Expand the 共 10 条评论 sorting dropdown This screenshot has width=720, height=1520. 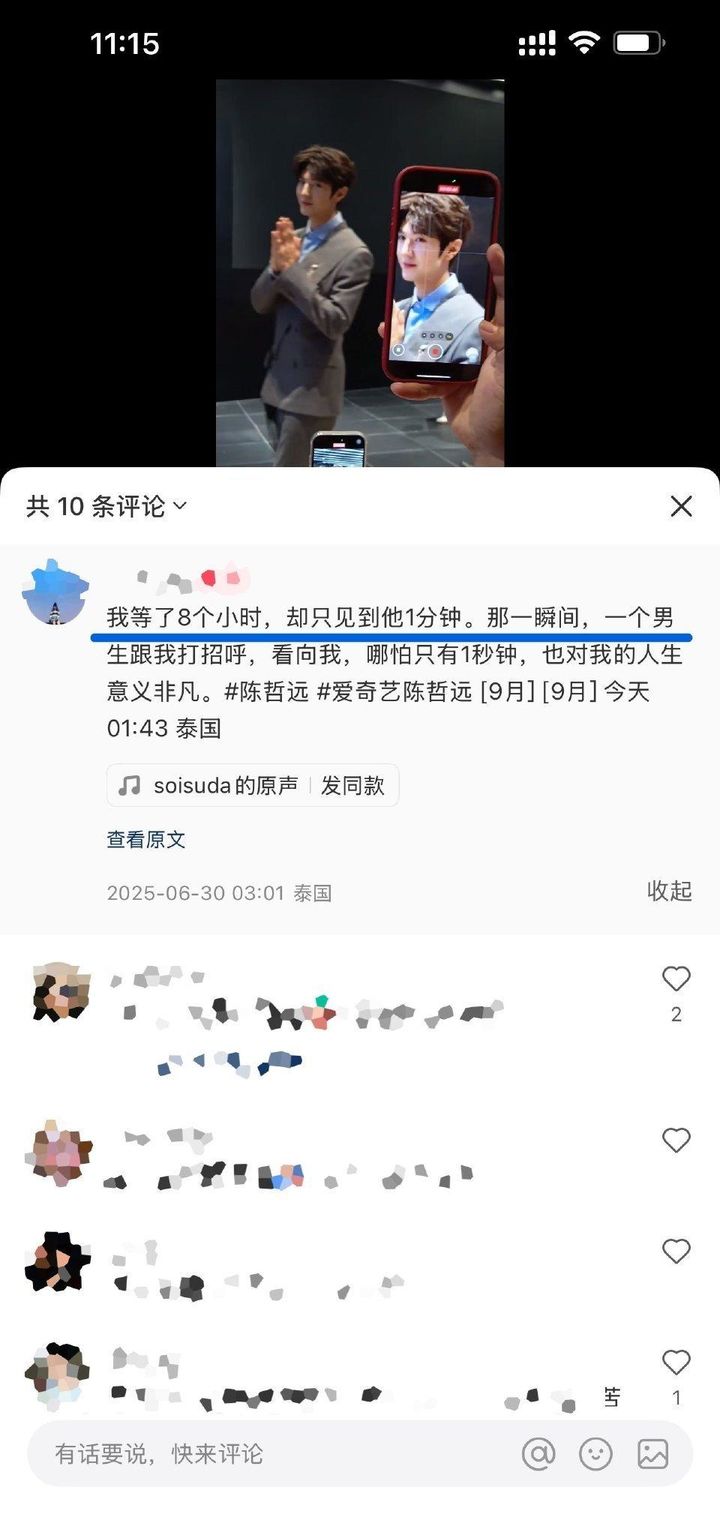coord(107,506)
